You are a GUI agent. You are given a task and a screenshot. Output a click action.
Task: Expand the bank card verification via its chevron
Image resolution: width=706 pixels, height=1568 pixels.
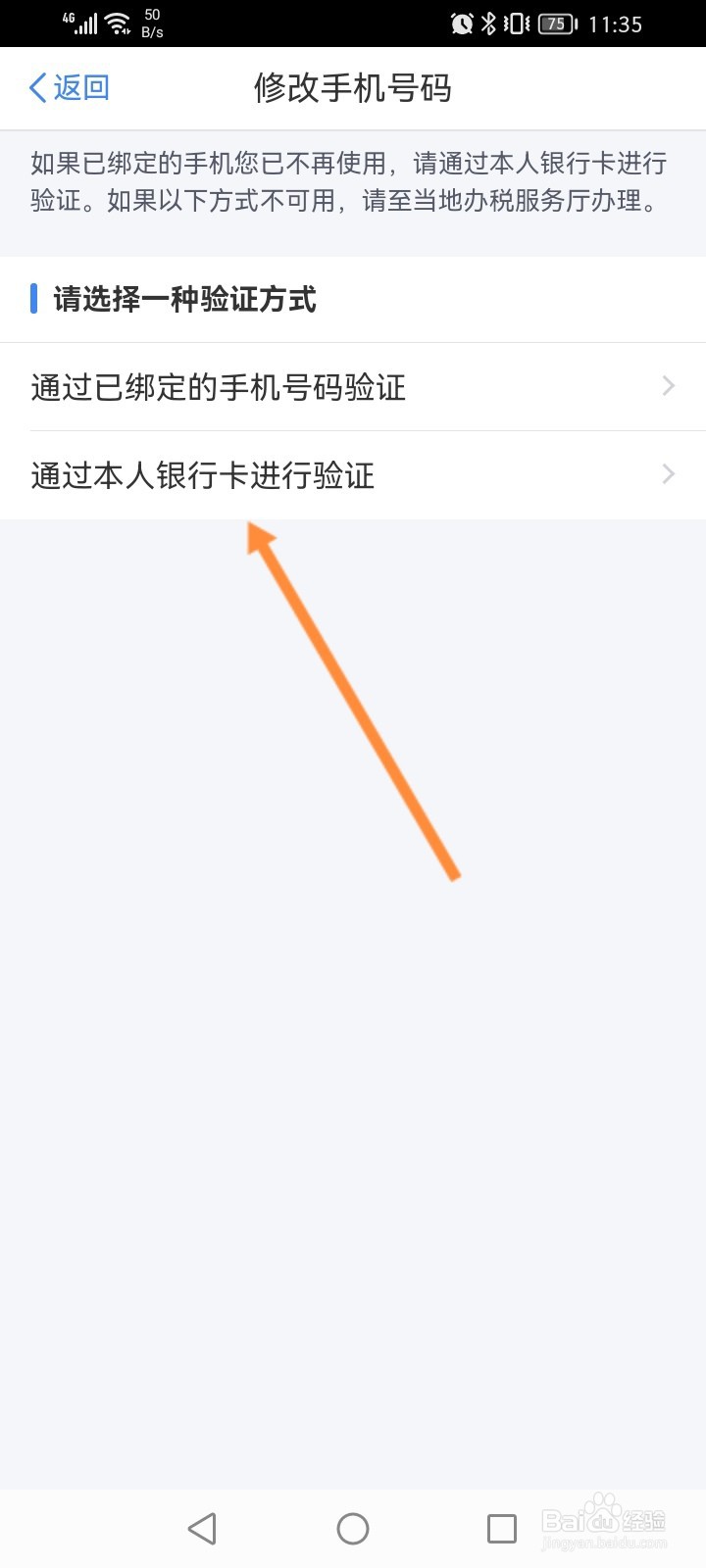click(x=668, y=474)
